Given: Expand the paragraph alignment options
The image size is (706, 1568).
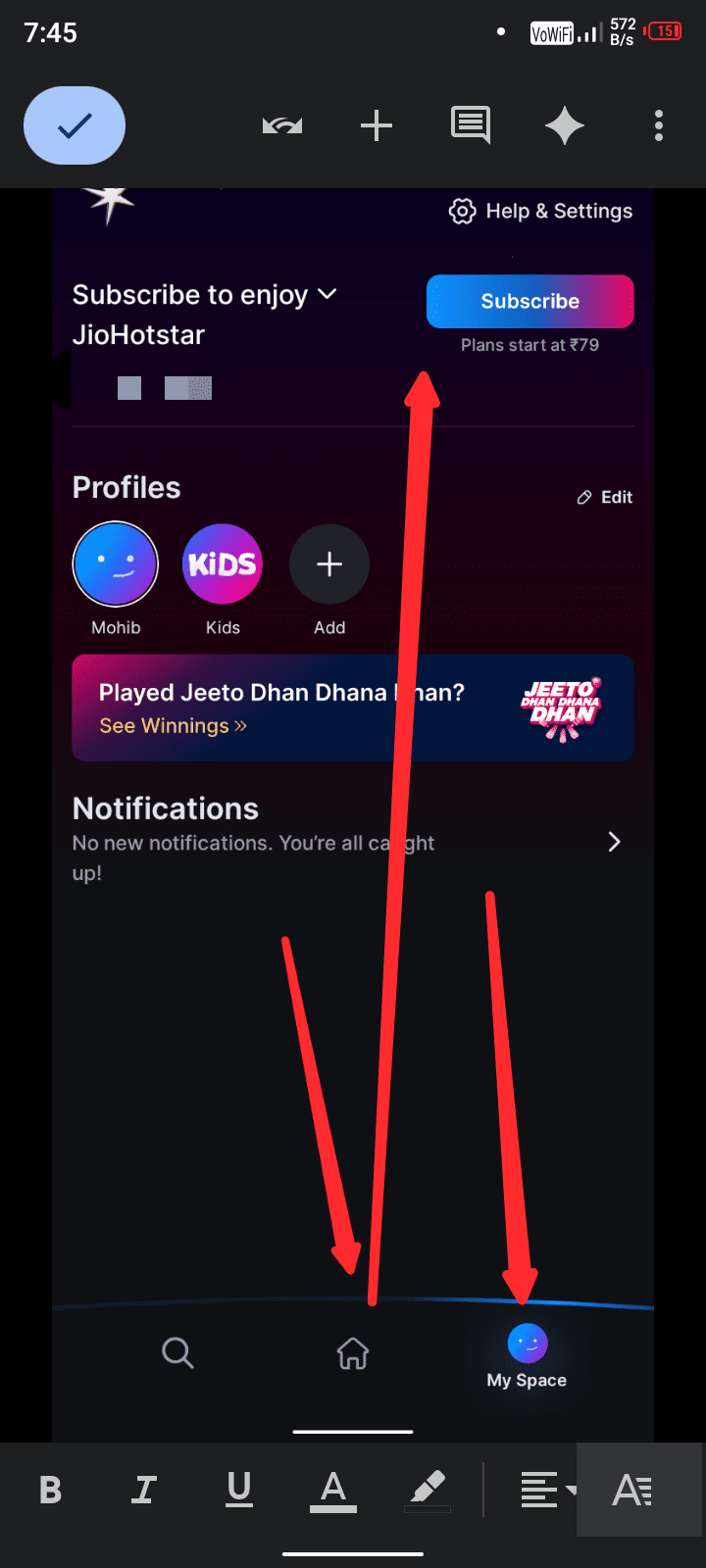Looking at the screenshot, I should 547,1491.
